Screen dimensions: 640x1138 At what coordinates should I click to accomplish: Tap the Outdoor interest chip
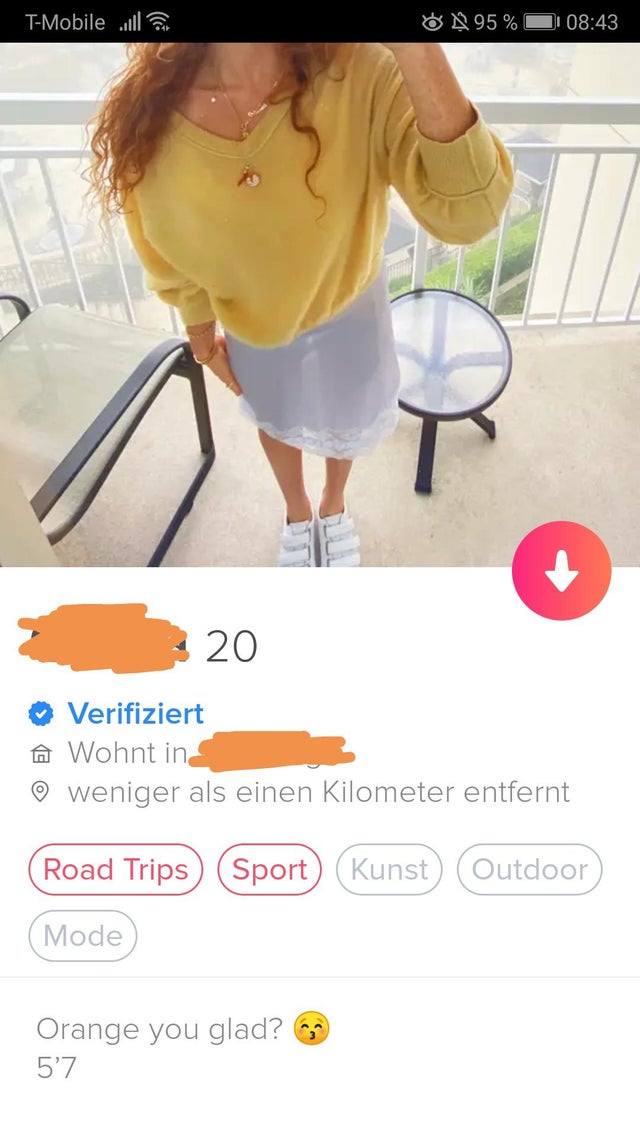(529, 869)
